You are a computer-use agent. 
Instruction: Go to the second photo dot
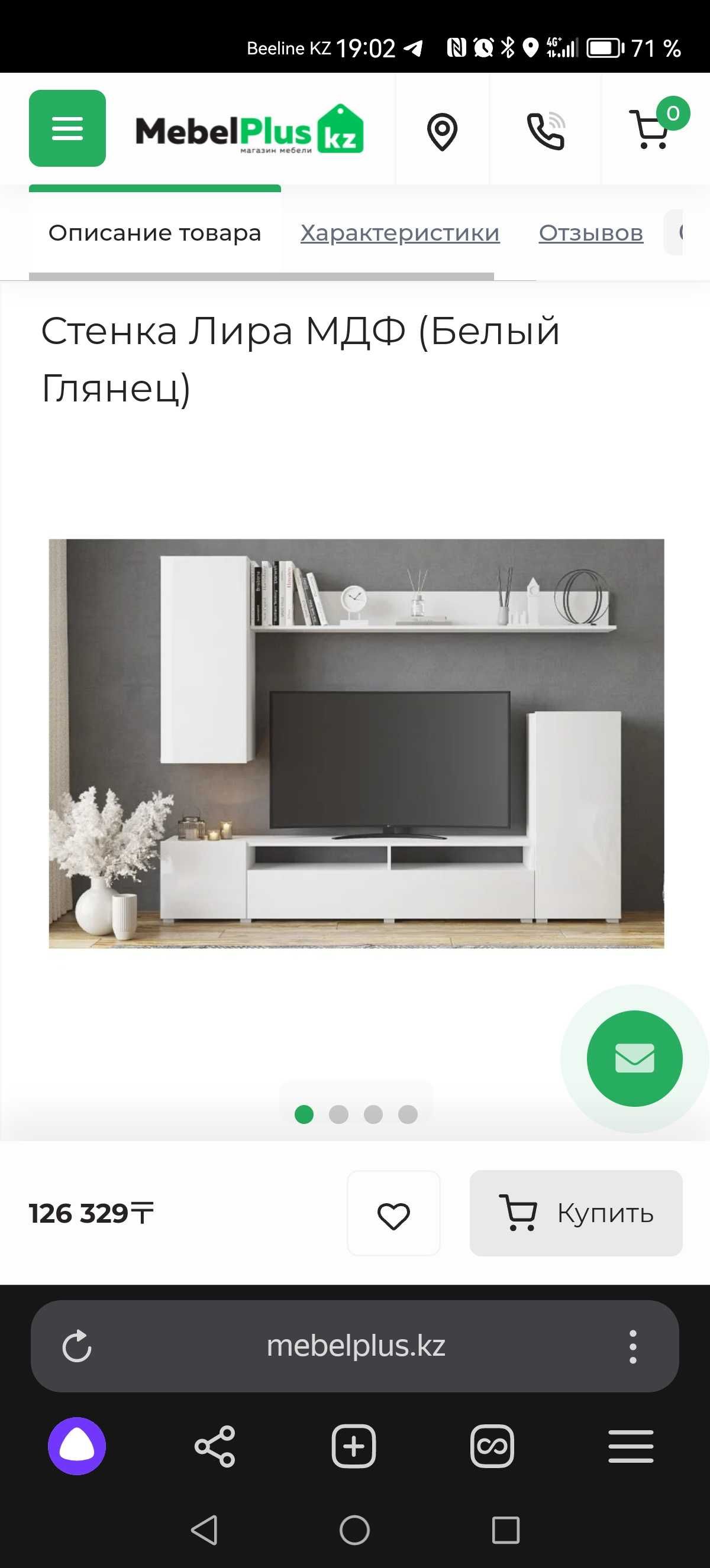338,1115
